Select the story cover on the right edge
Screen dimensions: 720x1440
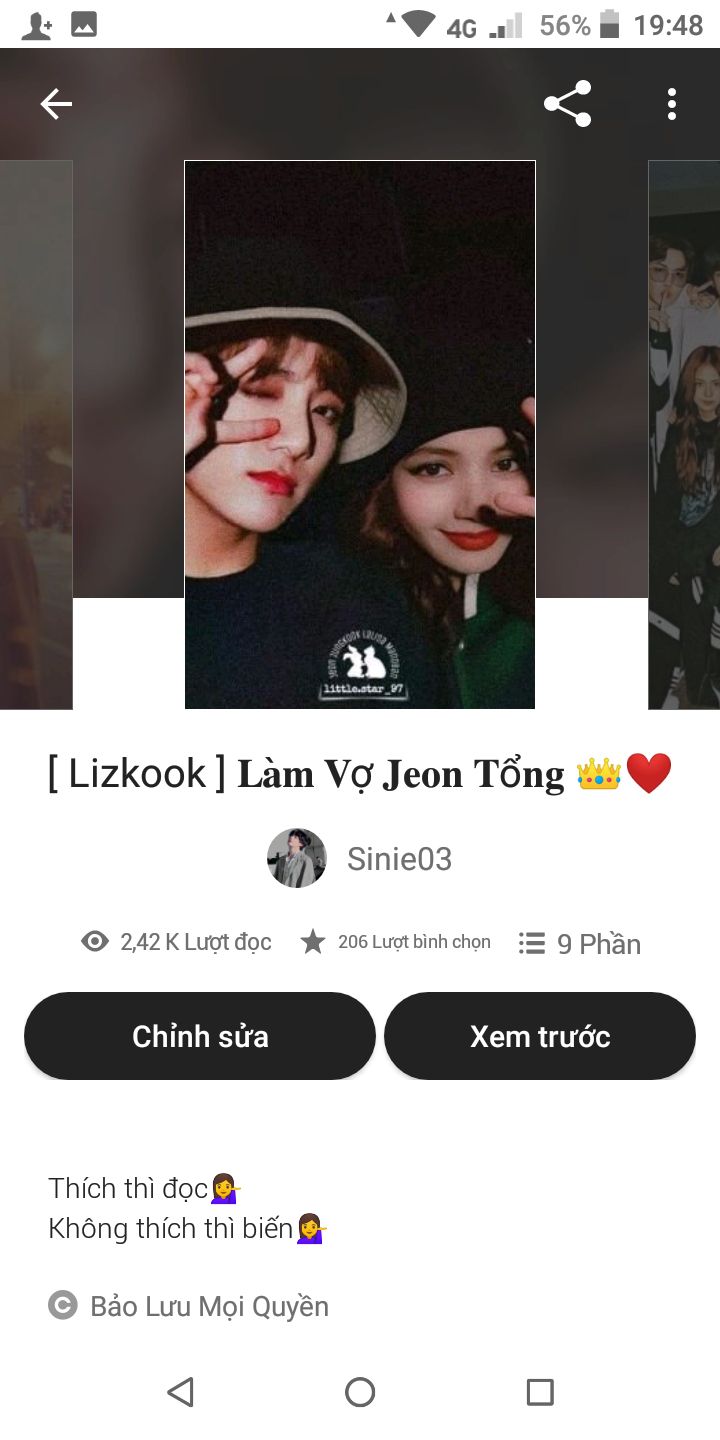684,435
